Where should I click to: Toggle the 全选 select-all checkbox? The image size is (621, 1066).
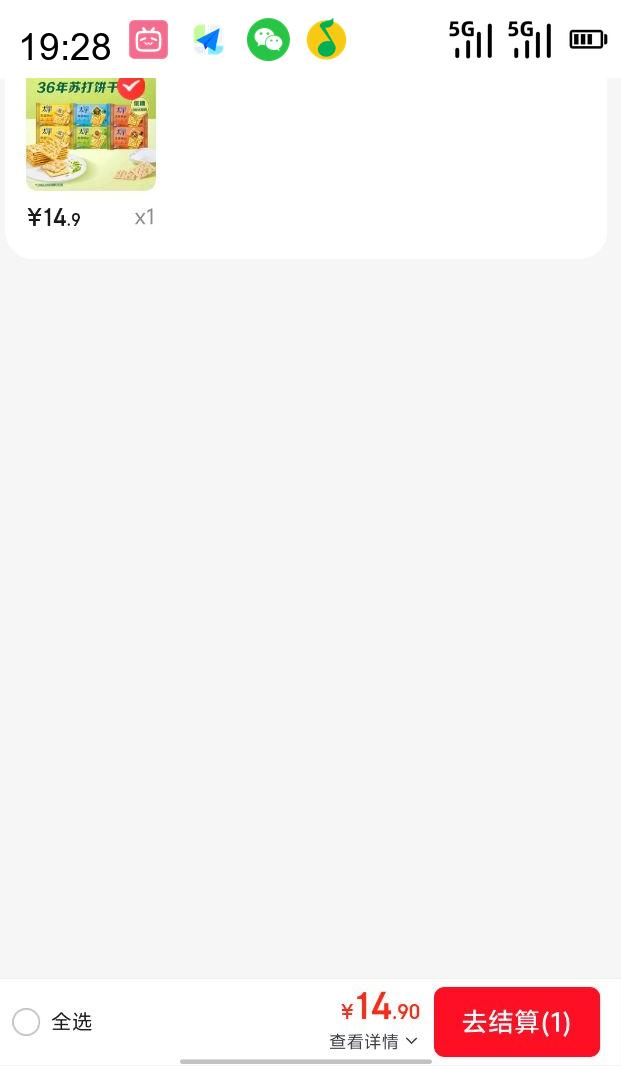(x=26, y=1022)
